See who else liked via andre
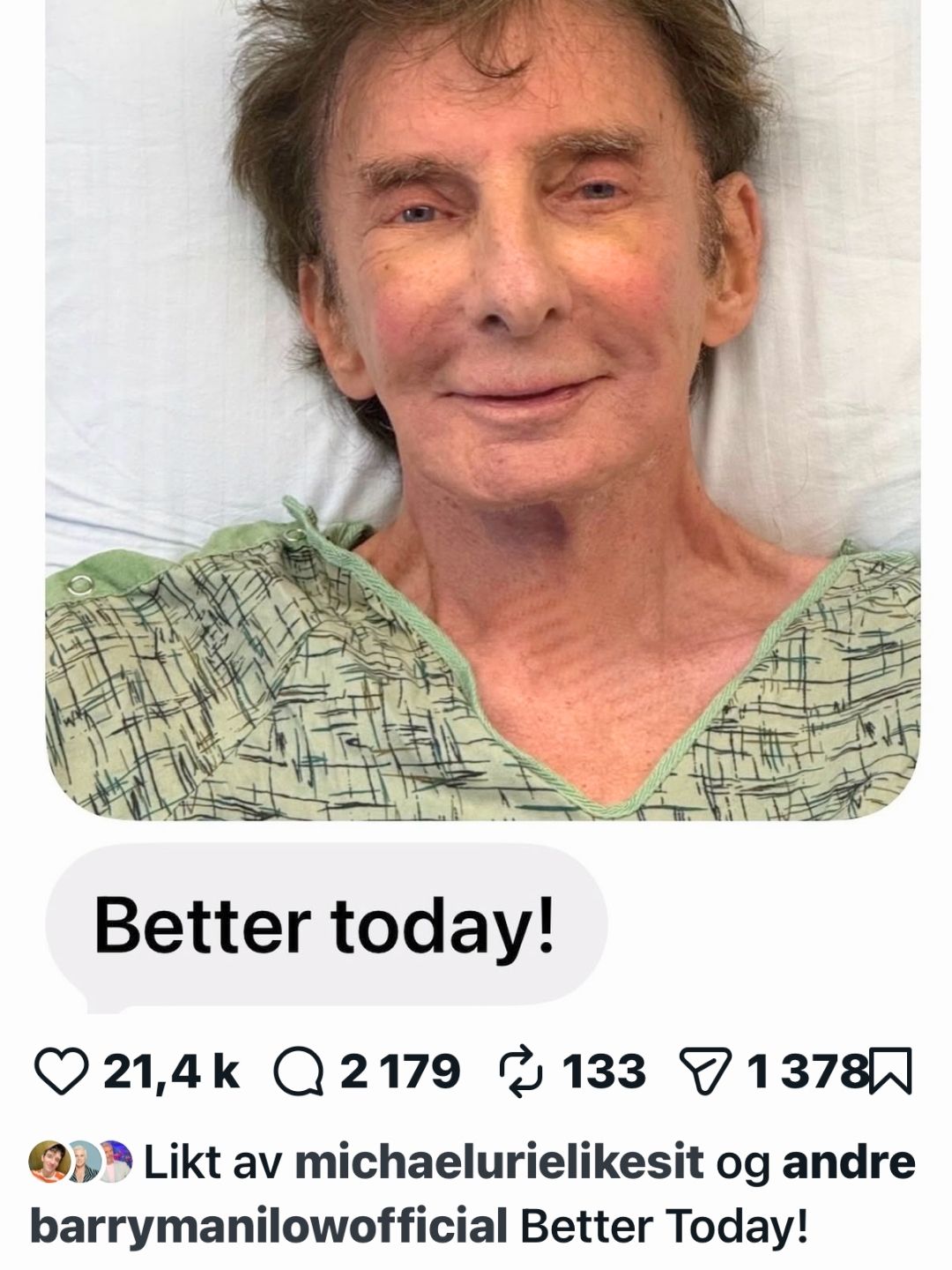This screenshot has height=1270, width=952. coord(848,1163)
